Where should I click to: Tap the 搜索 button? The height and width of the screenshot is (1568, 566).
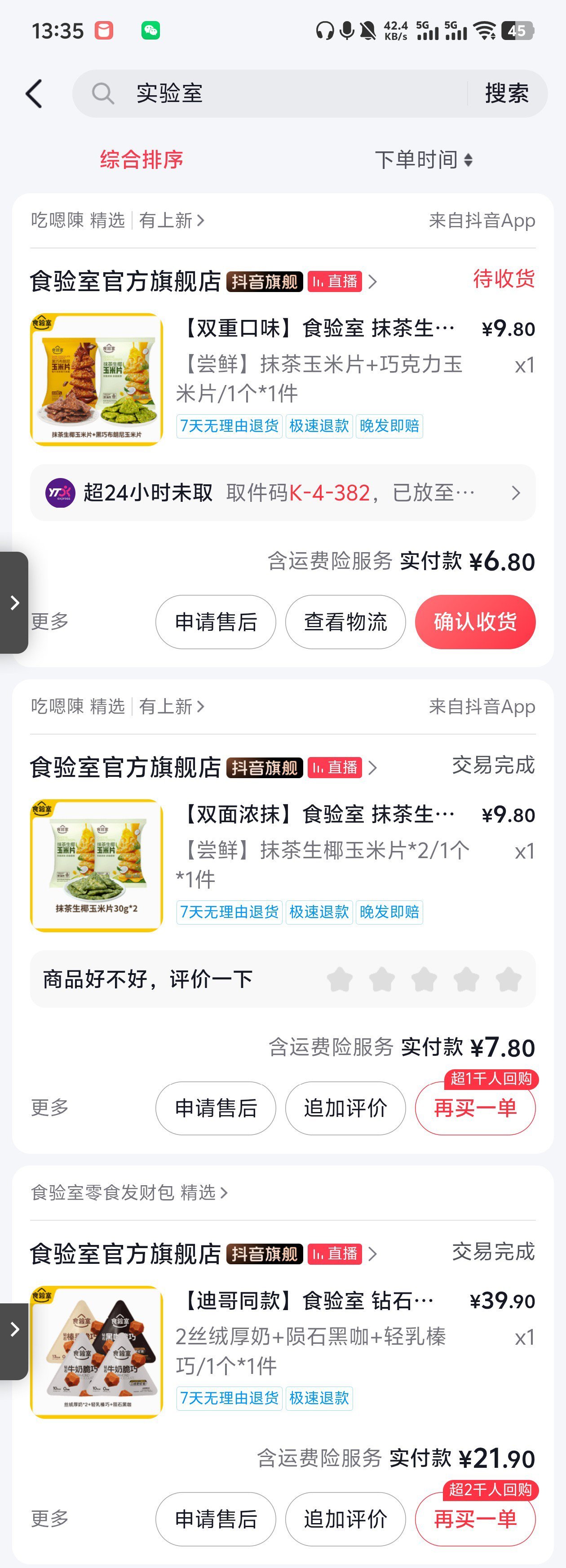pos(506,94)
